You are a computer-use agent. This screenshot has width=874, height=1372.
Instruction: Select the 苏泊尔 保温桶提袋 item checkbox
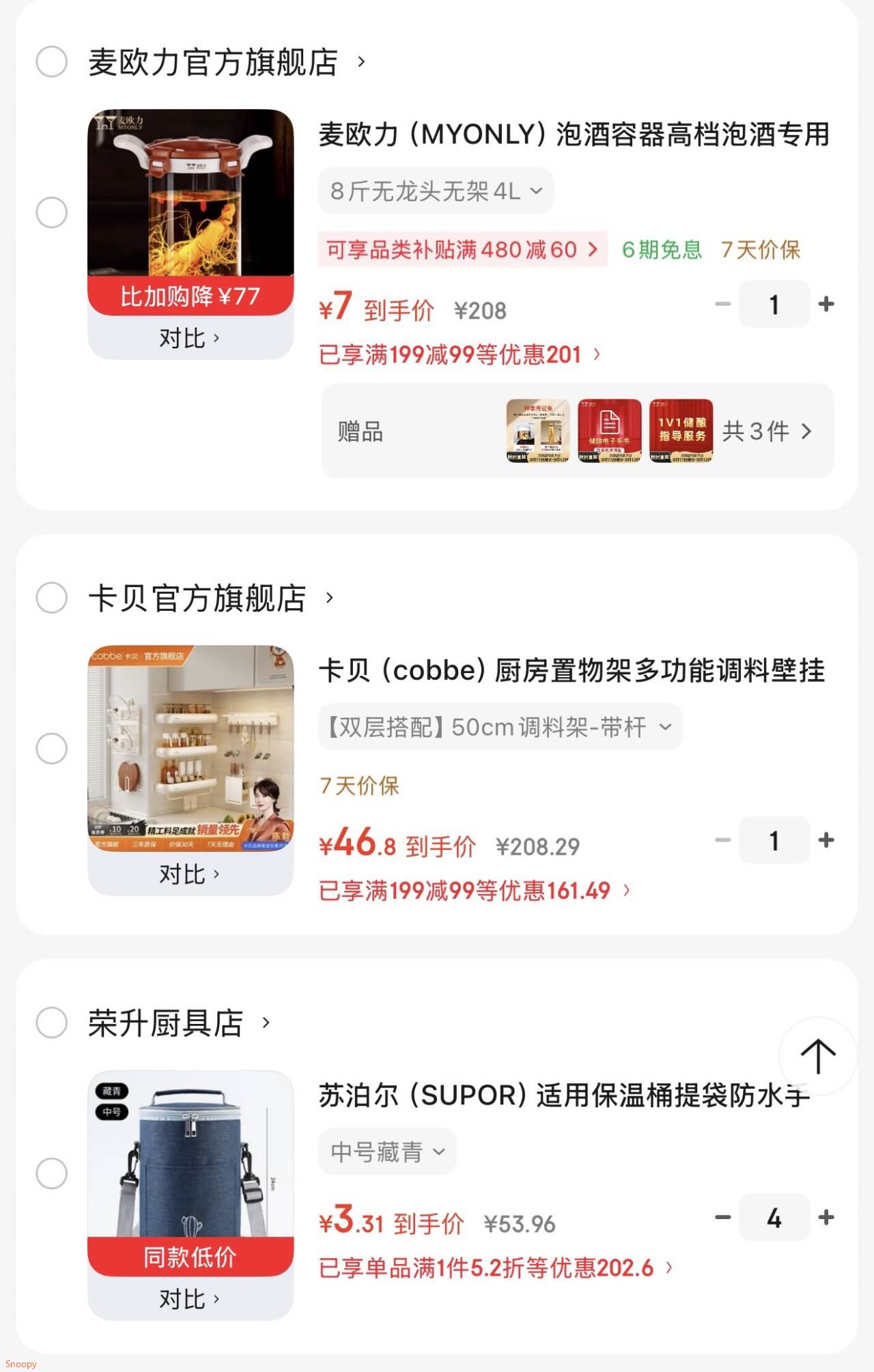pos(51,1173)
